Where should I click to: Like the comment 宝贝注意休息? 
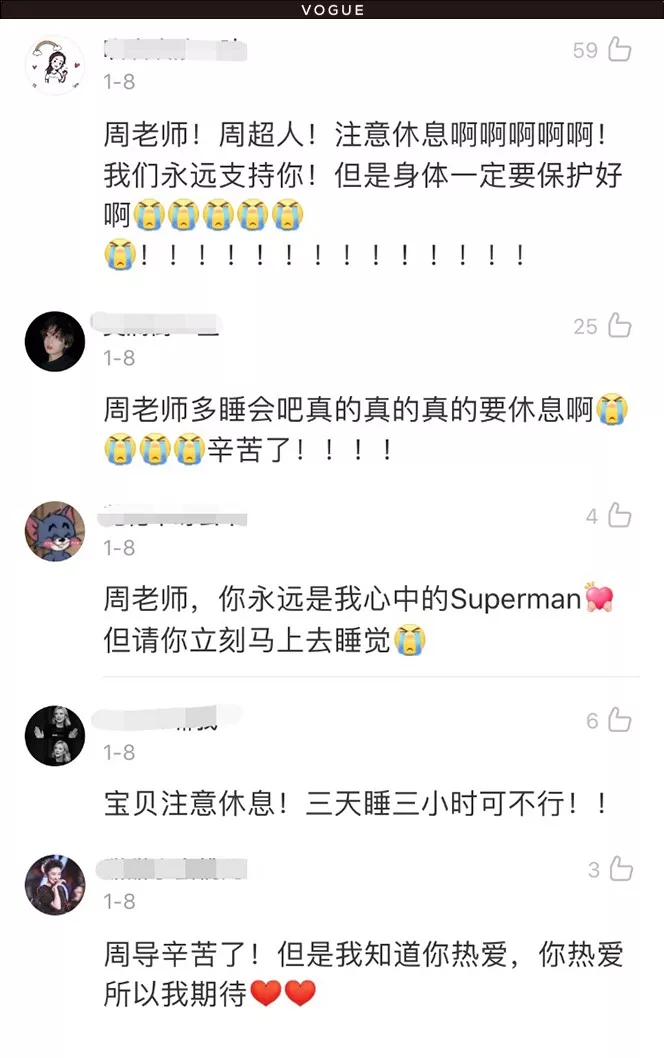pos(620,720)
